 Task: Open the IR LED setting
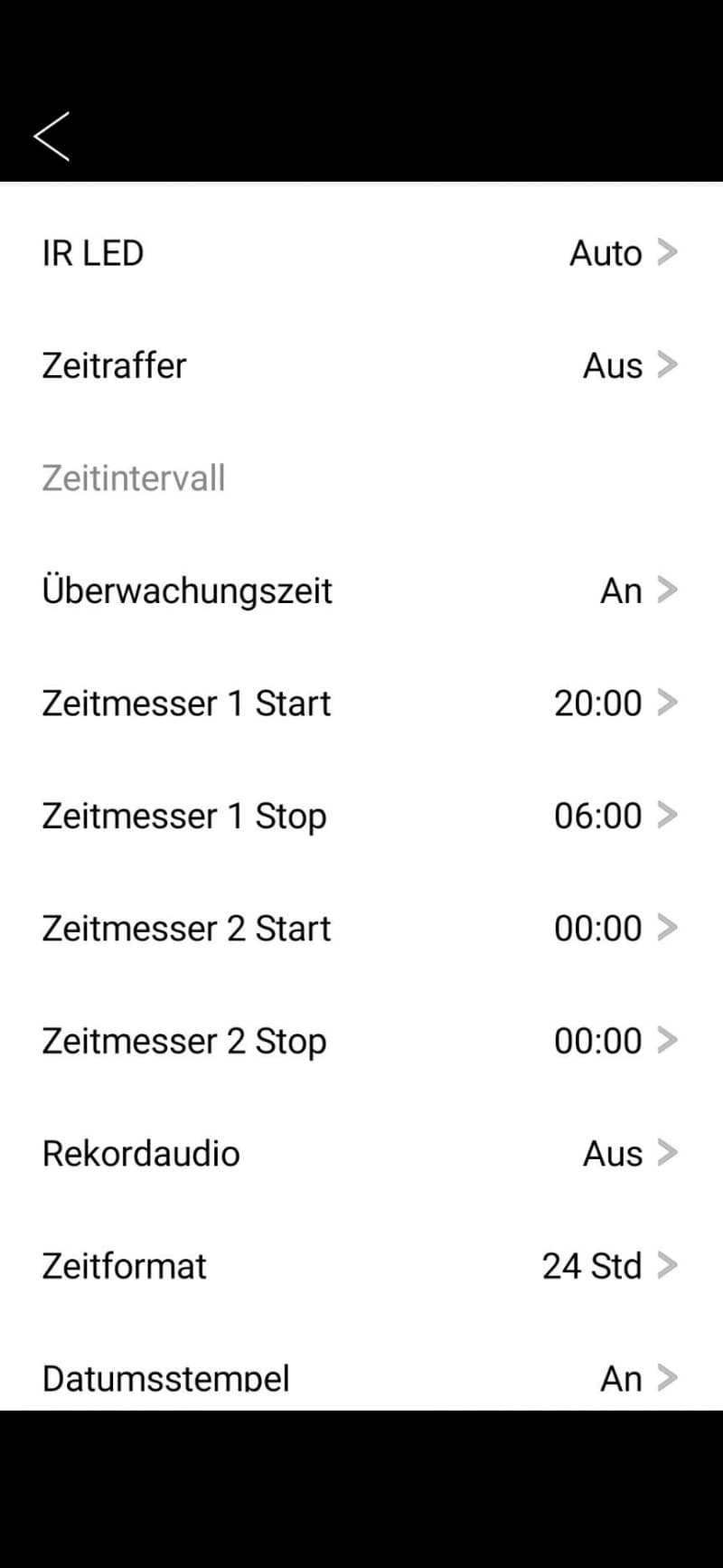tap(361, 253)
